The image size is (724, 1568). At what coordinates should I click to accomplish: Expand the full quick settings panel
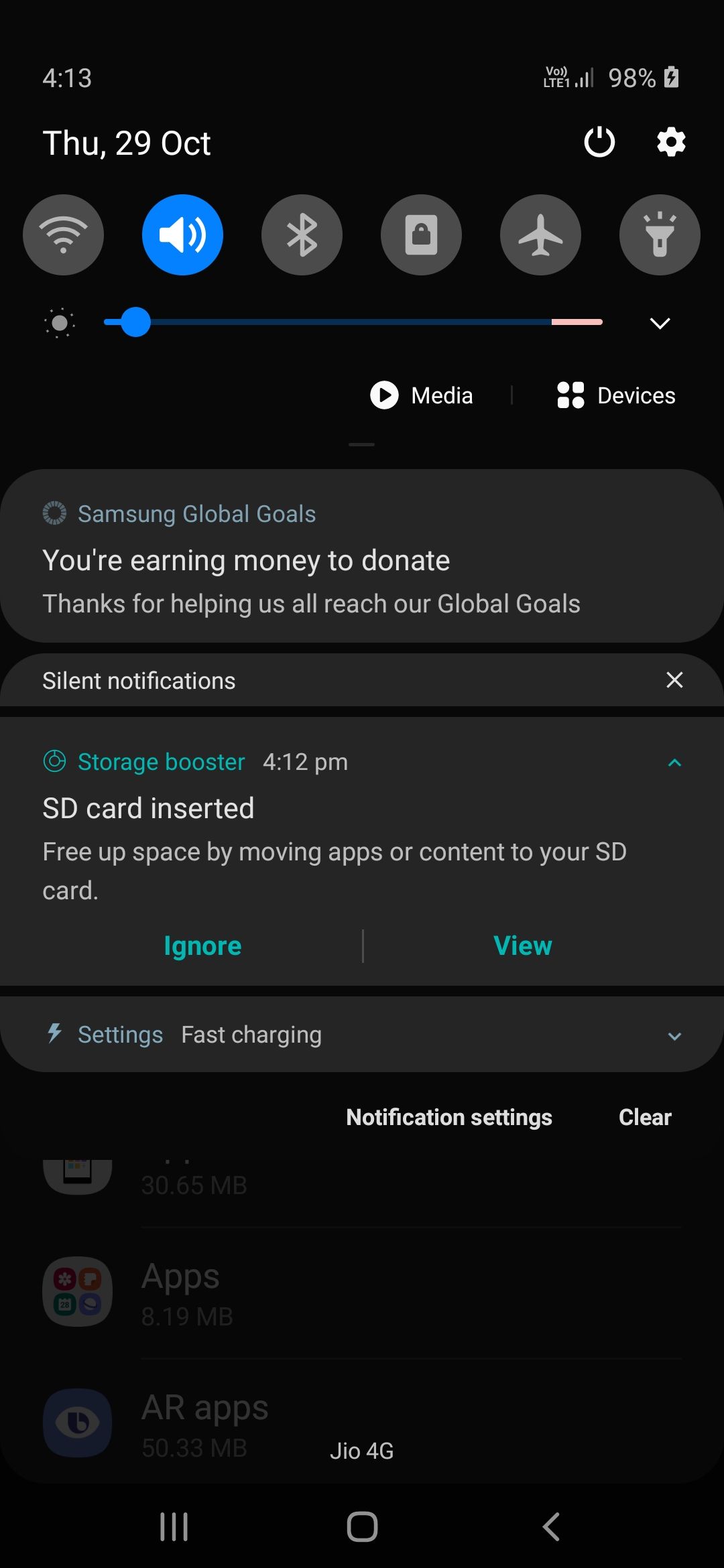(x=659, y=323)
